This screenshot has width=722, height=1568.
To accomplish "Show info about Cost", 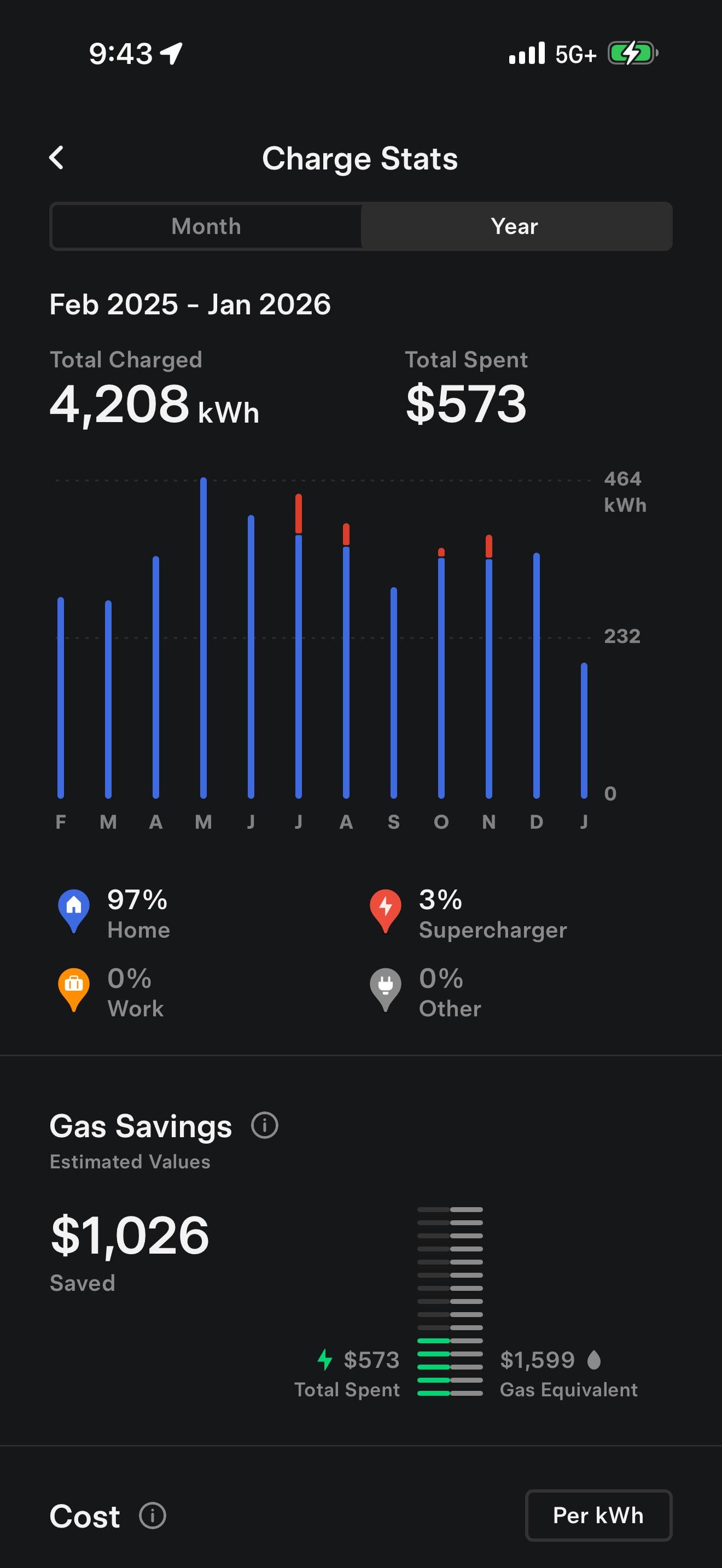I will click(152, 1516).
